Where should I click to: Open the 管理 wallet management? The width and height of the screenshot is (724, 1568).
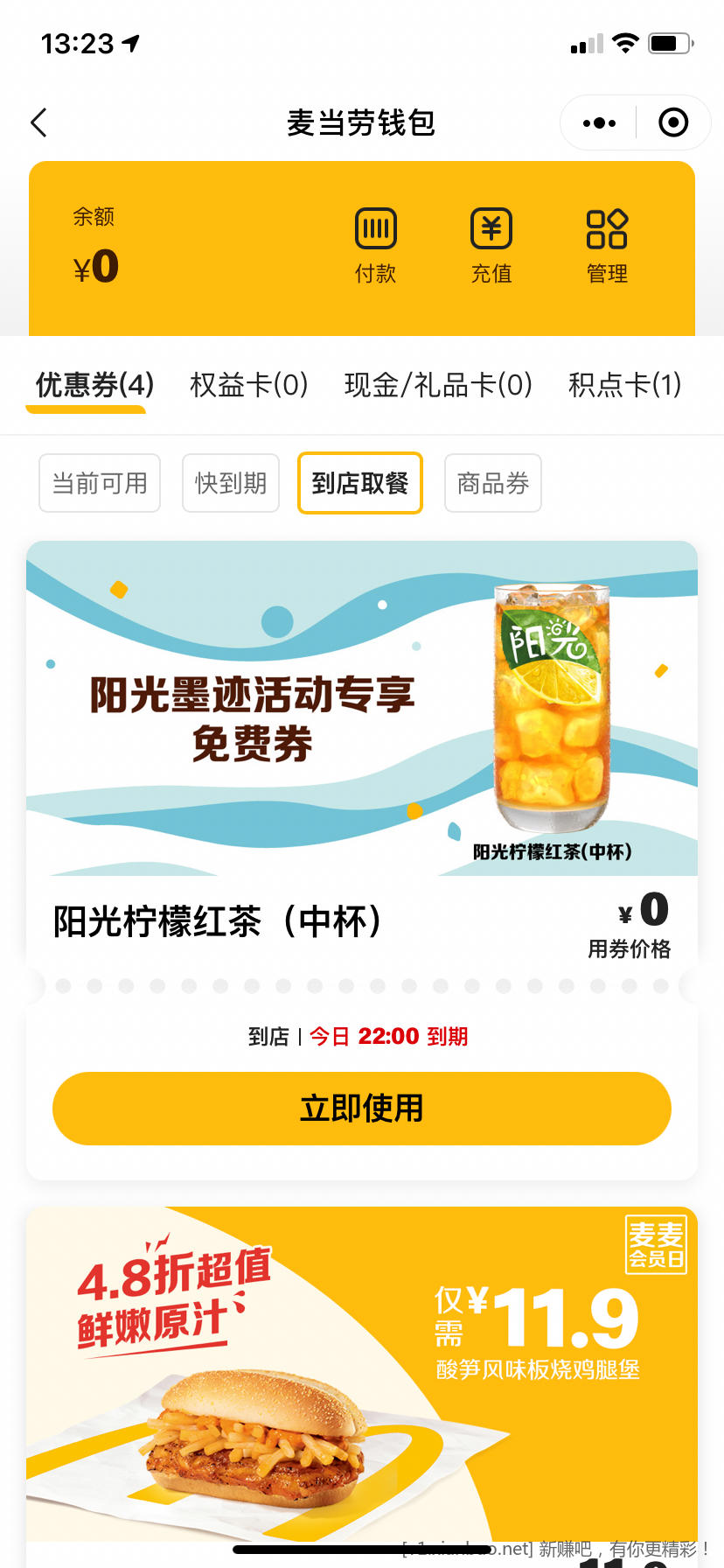pos(607,246)
